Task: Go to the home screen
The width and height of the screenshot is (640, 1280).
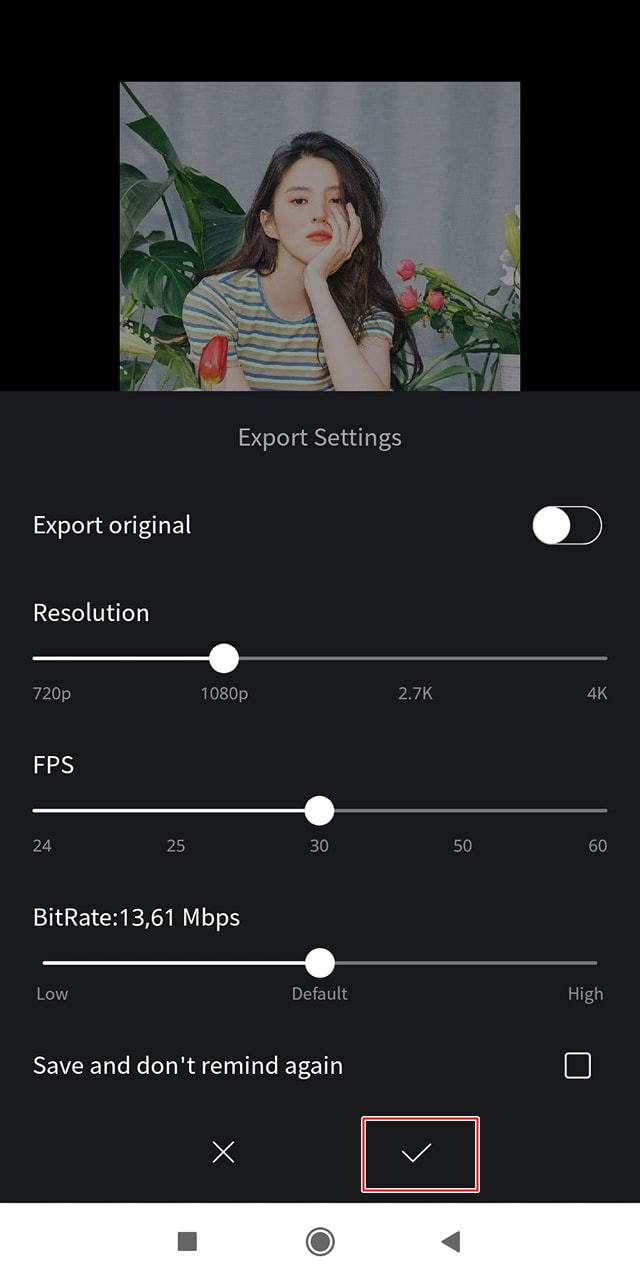Action: coord(320,1242)
